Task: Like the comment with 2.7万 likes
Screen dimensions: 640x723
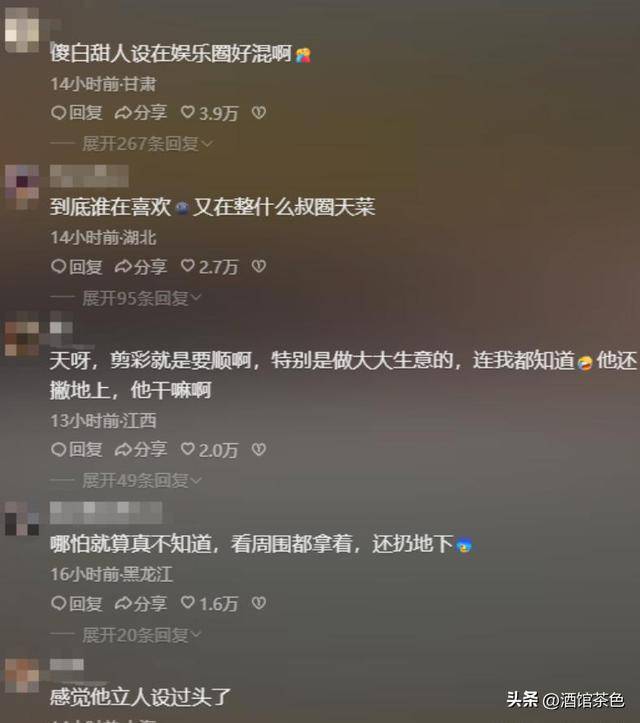Action: (209, 266)
